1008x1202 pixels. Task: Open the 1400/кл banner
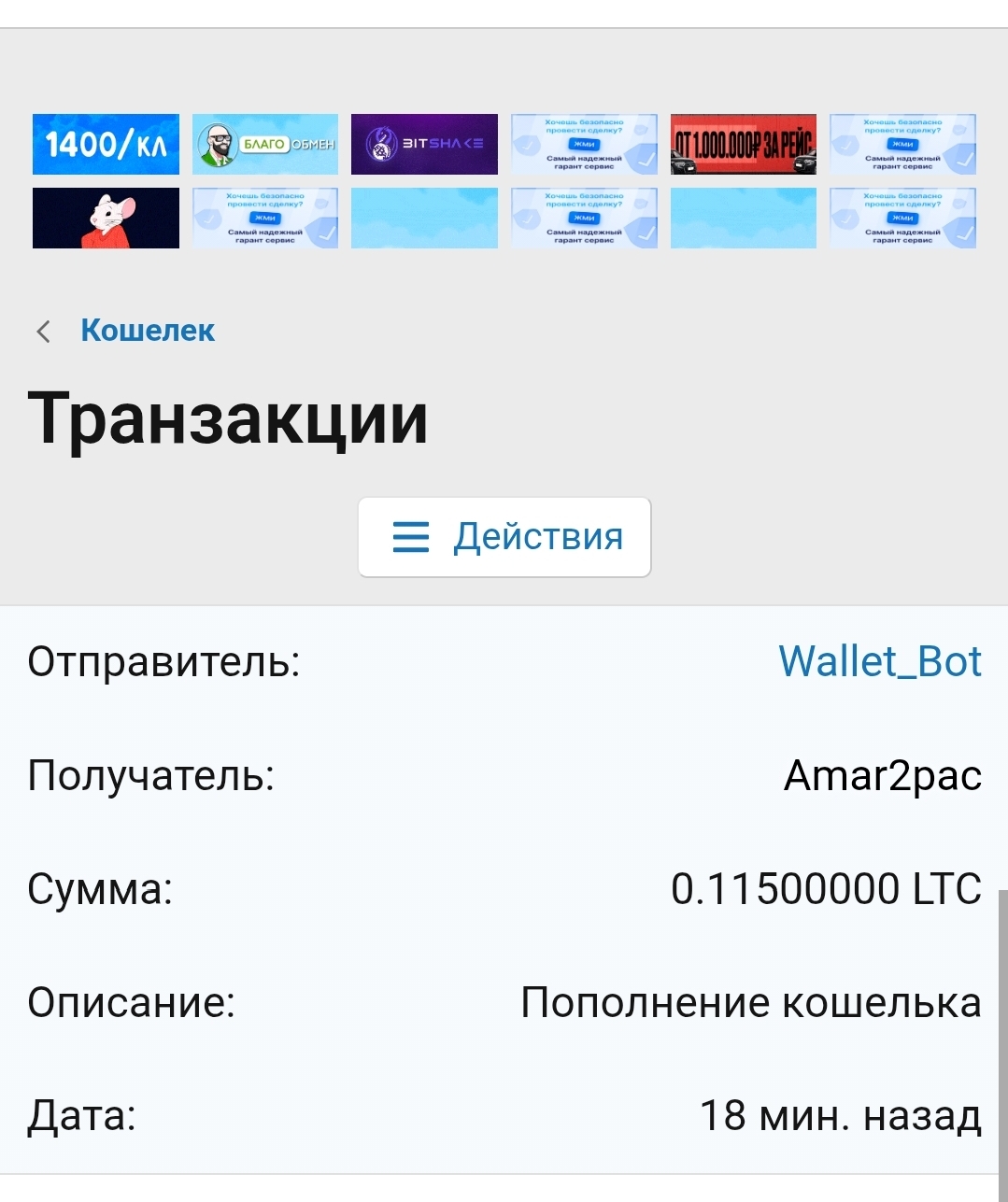(106, 144)
